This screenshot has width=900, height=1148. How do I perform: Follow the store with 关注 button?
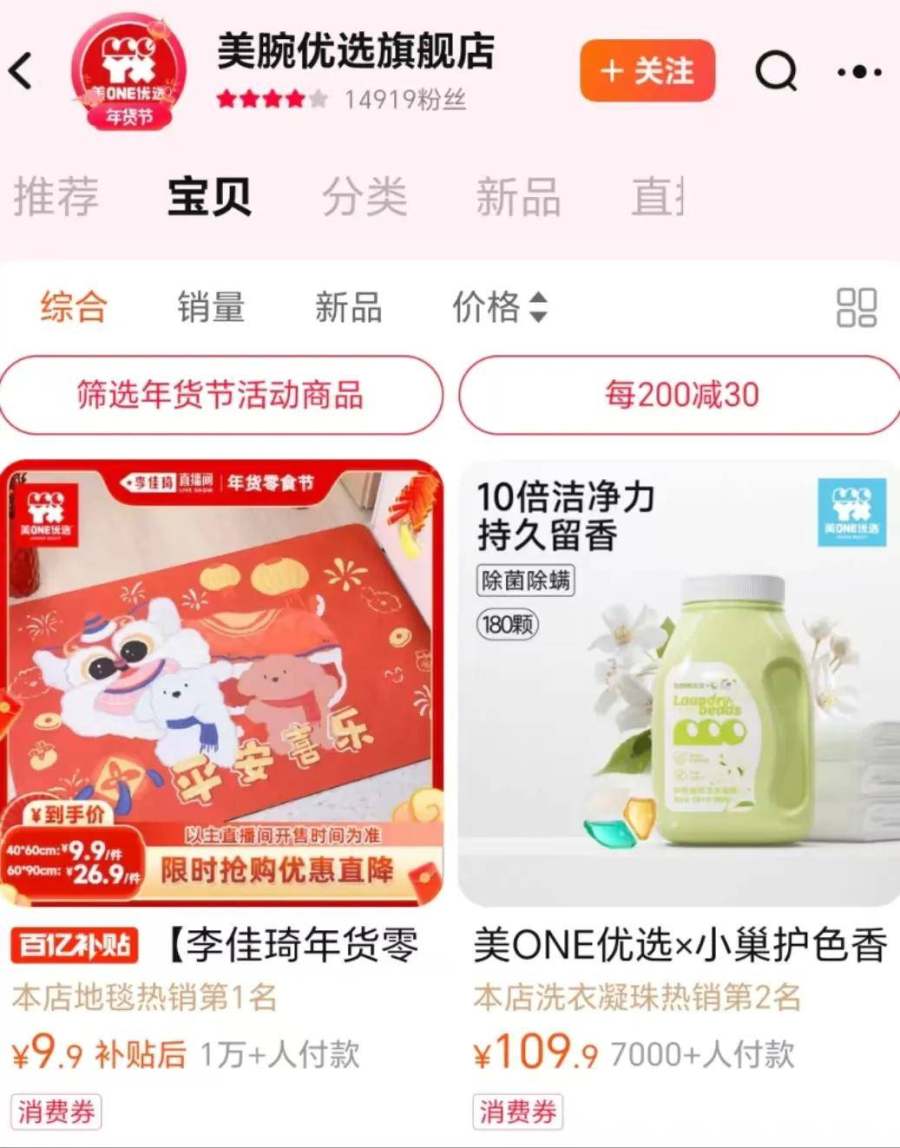(647, 71)
